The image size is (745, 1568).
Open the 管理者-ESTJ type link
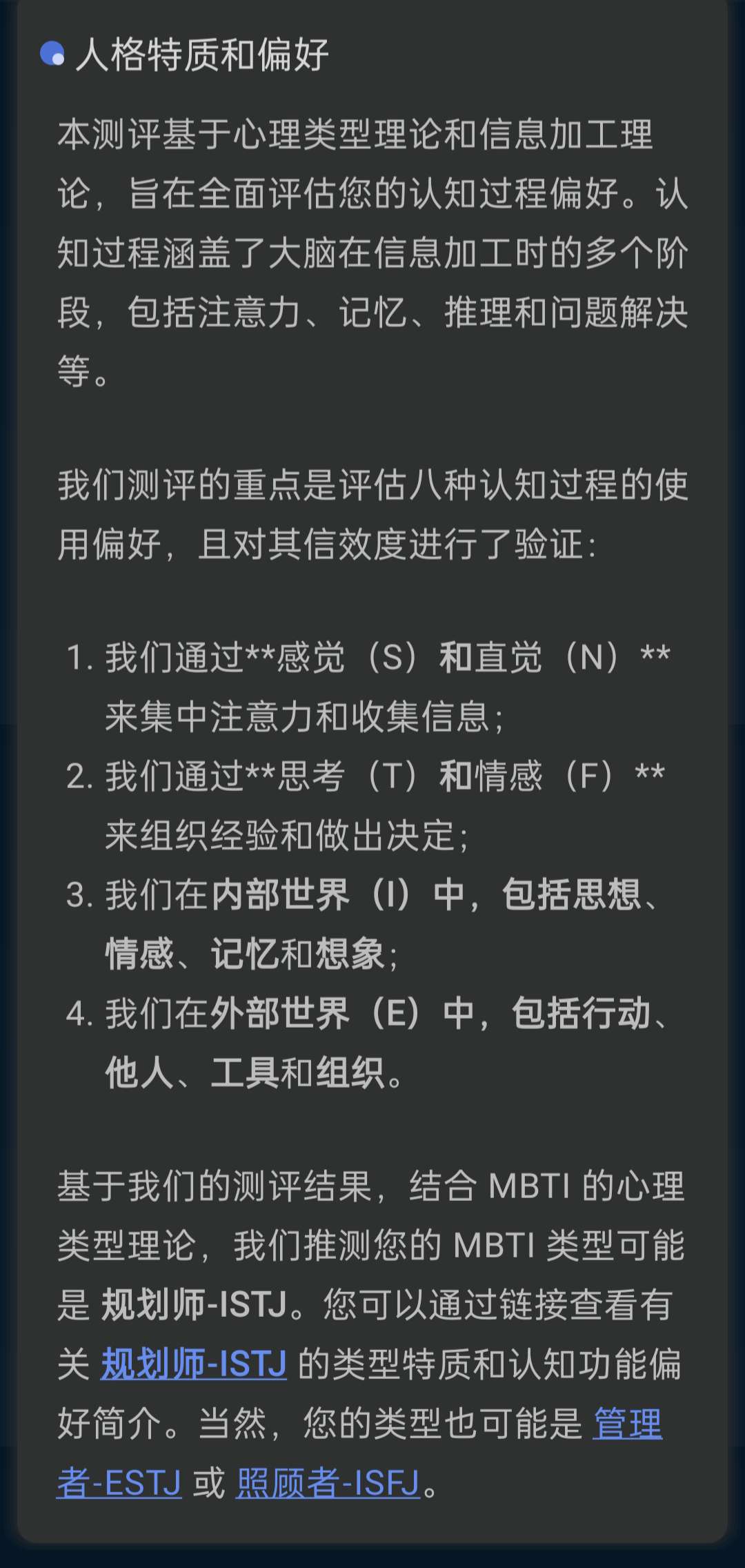[627, 1424]
